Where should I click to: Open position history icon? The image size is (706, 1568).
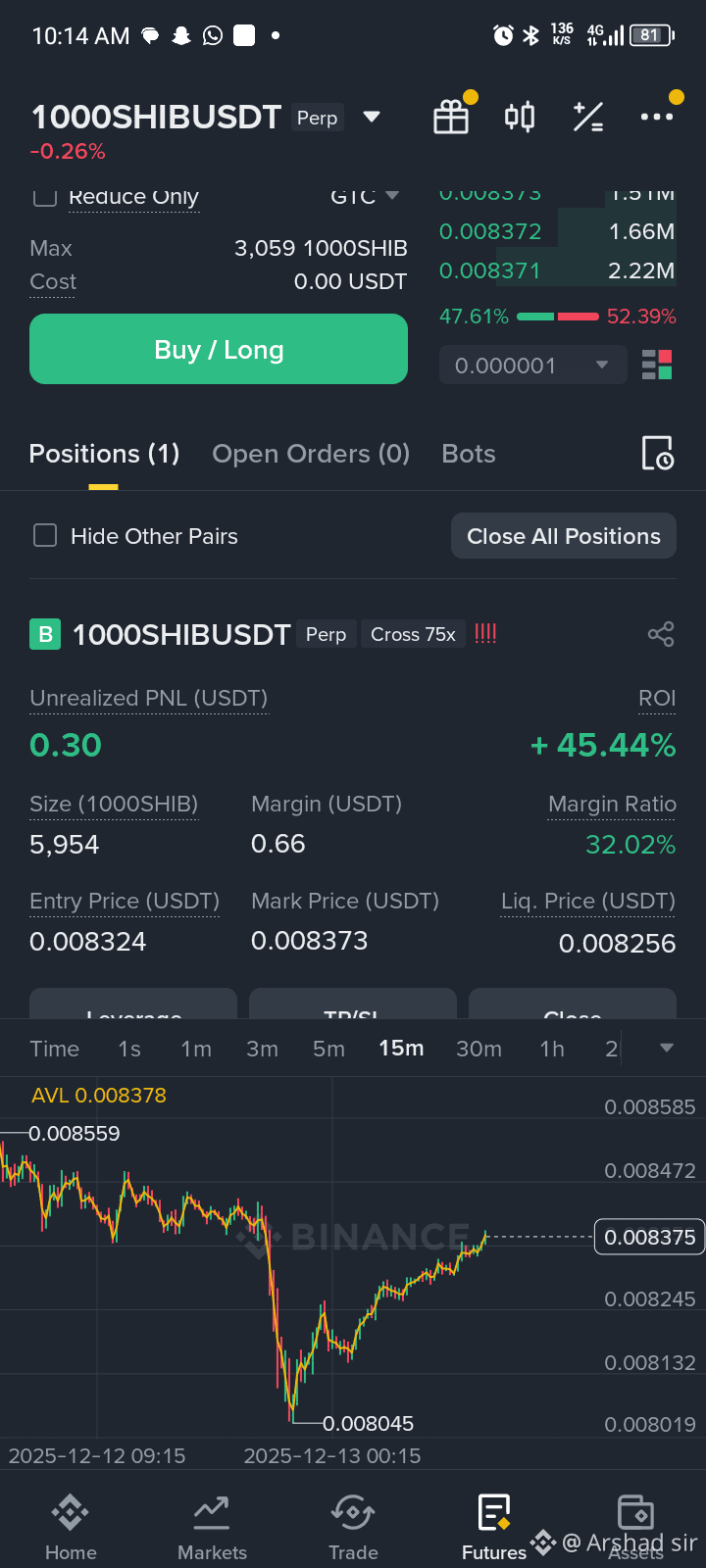tap(657, 453)
